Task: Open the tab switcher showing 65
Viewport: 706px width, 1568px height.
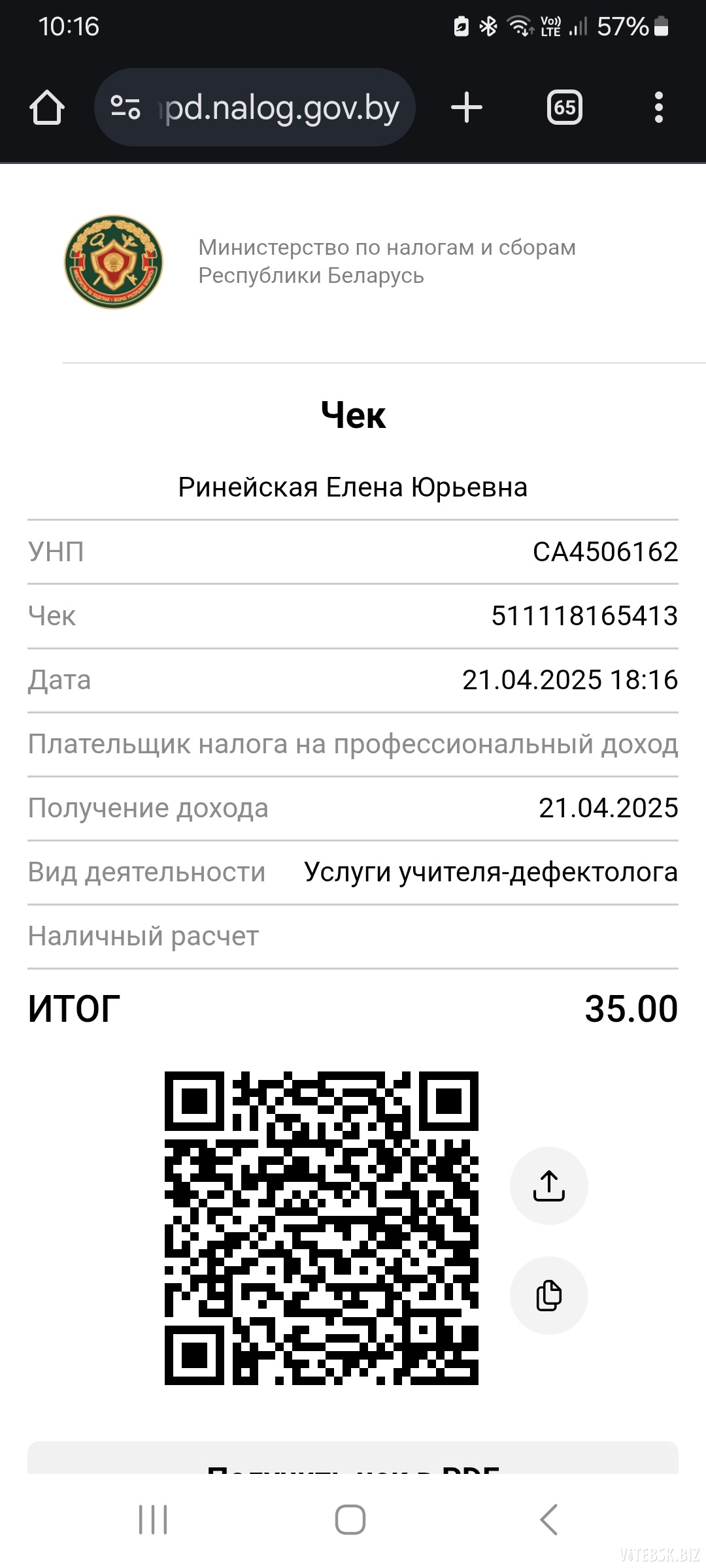Action: pyautogui.click(x=564, y=108)
